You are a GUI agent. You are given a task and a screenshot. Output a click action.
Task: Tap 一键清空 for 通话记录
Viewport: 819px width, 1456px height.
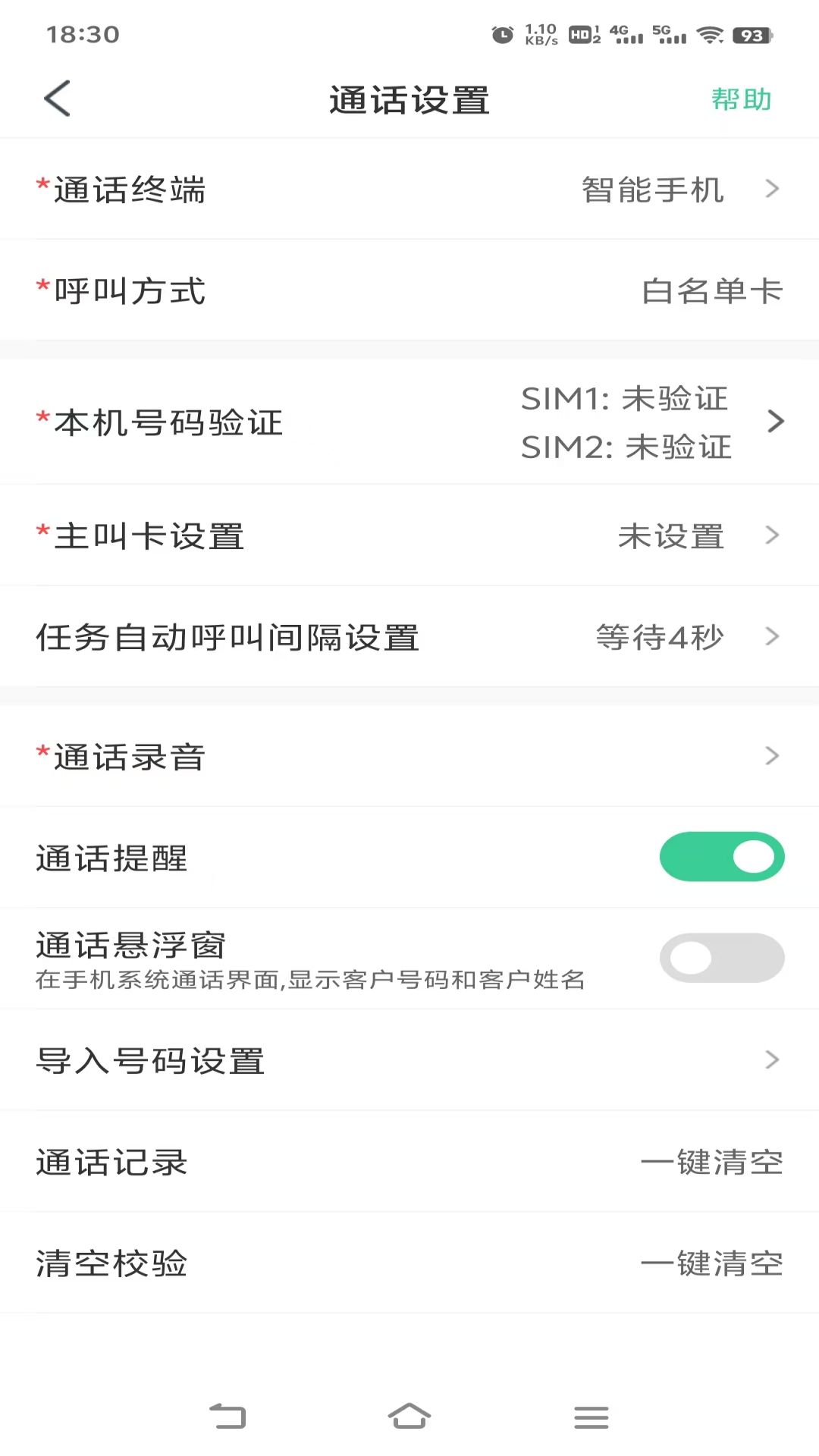pyautogui.click(x=711, y=1162)
